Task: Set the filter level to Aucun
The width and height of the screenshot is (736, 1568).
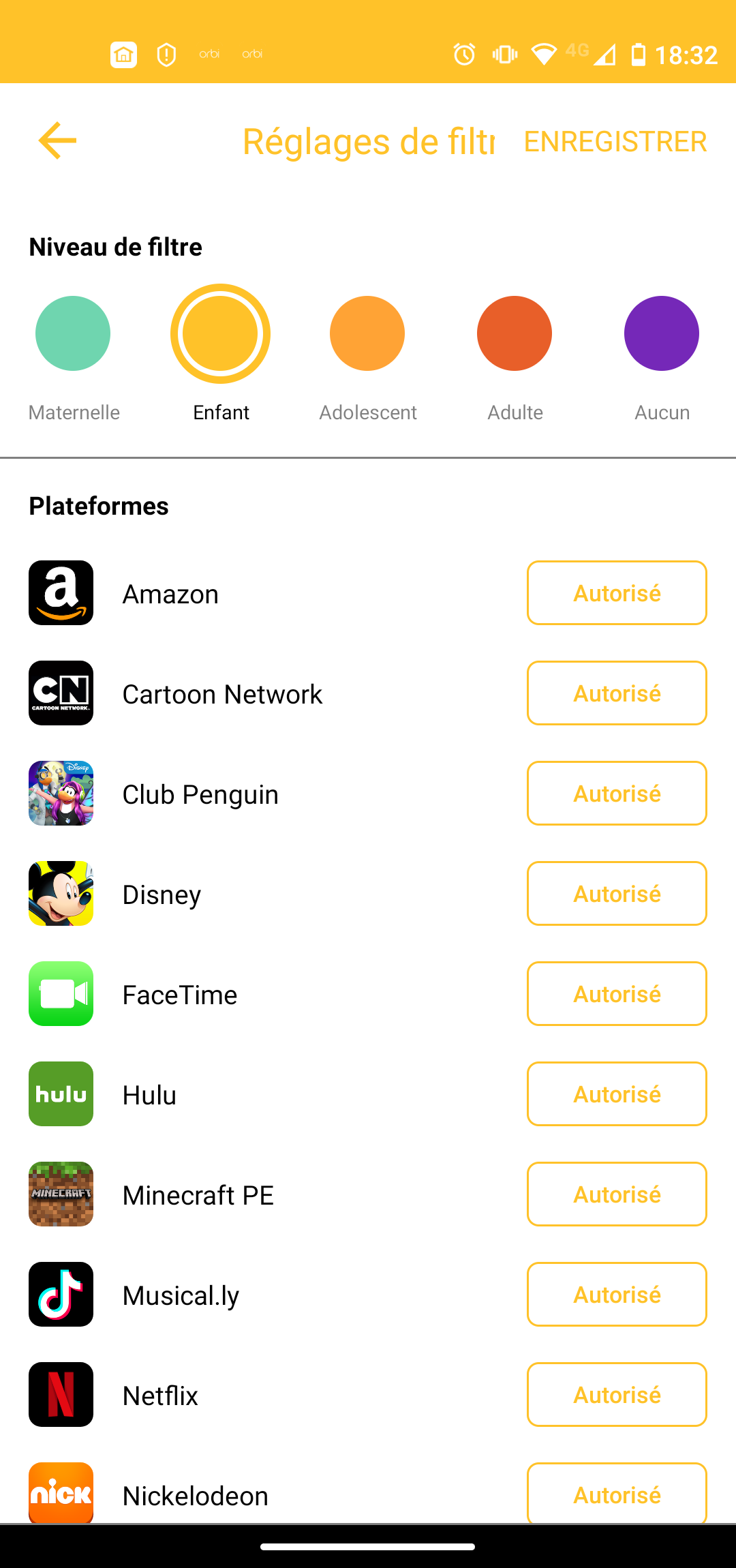Action: coord(661,333)
